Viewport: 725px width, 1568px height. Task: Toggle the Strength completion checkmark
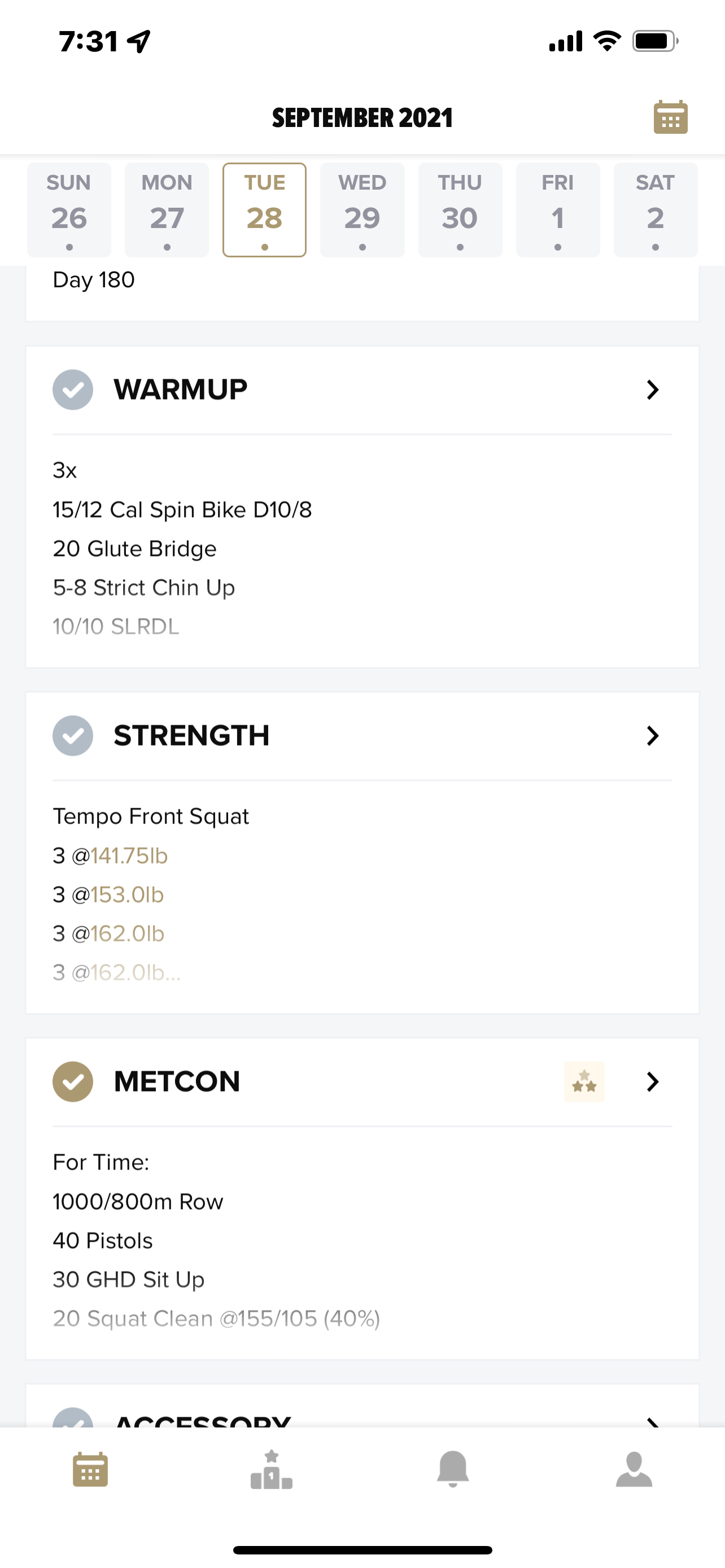(x=73, y=736)
